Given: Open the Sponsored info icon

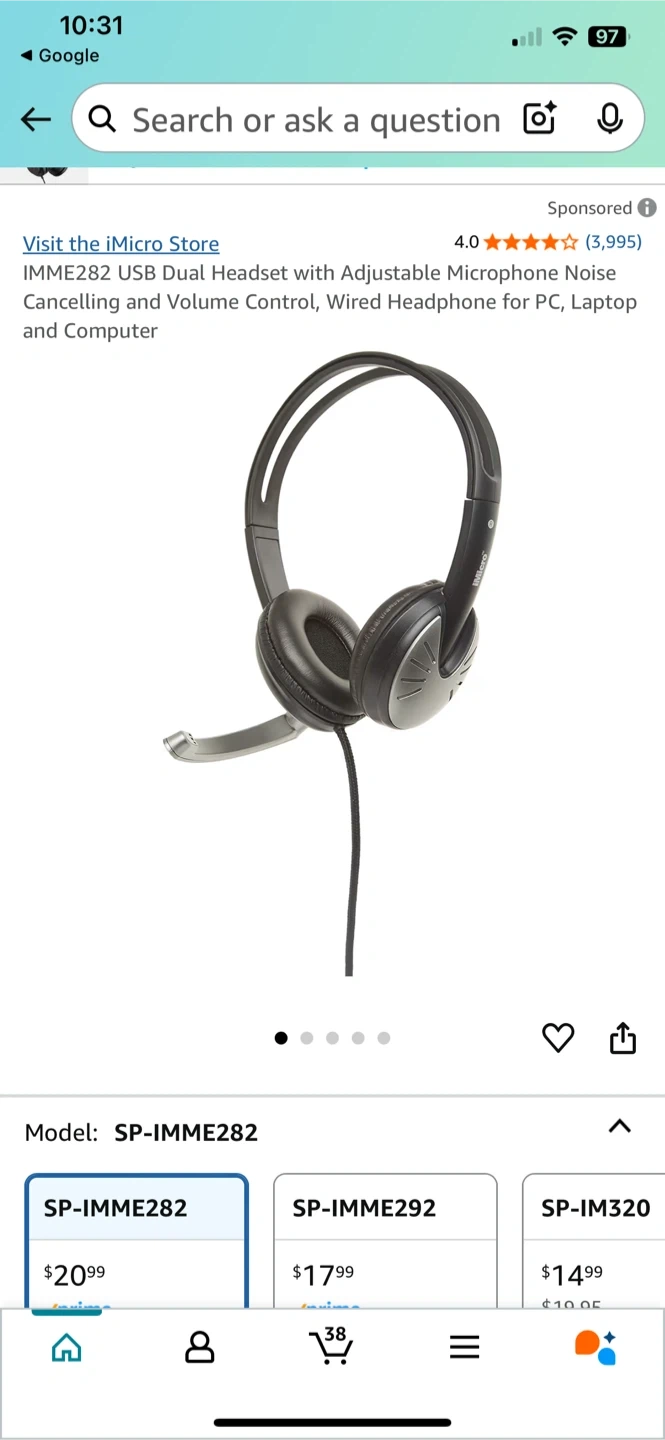Looking at the screenshot, I should [648, 208].
